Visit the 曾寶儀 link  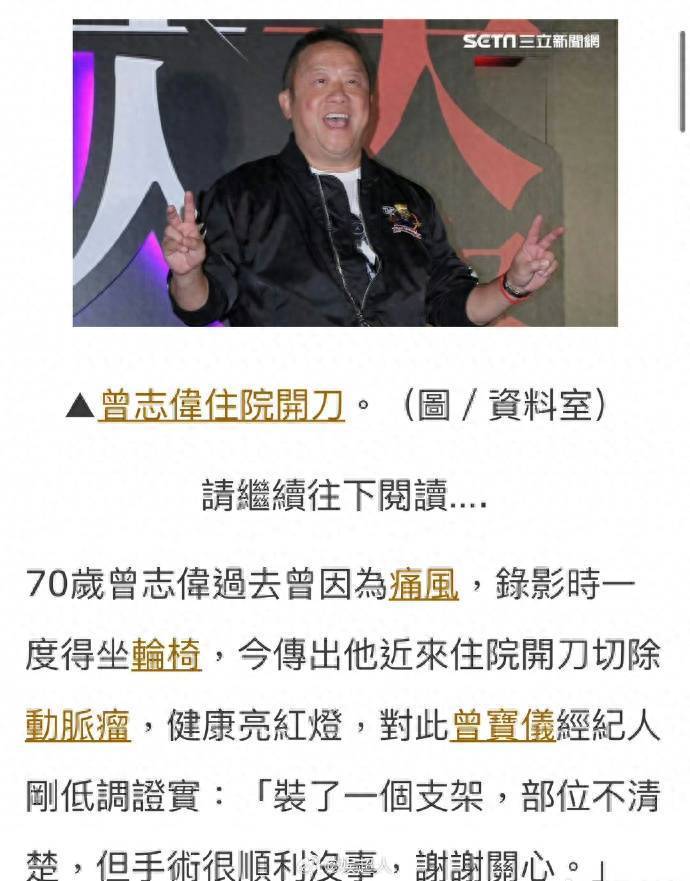click(503, 726)
